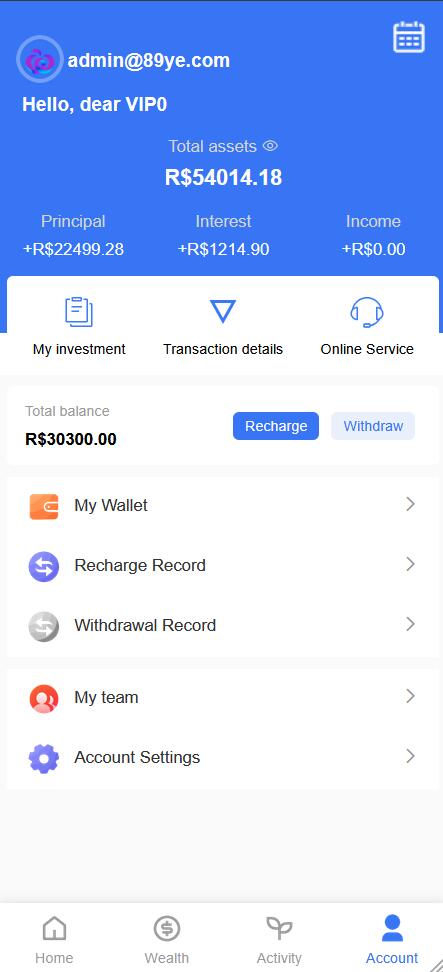
Task: Open My investment
Action: pos(79,326)
